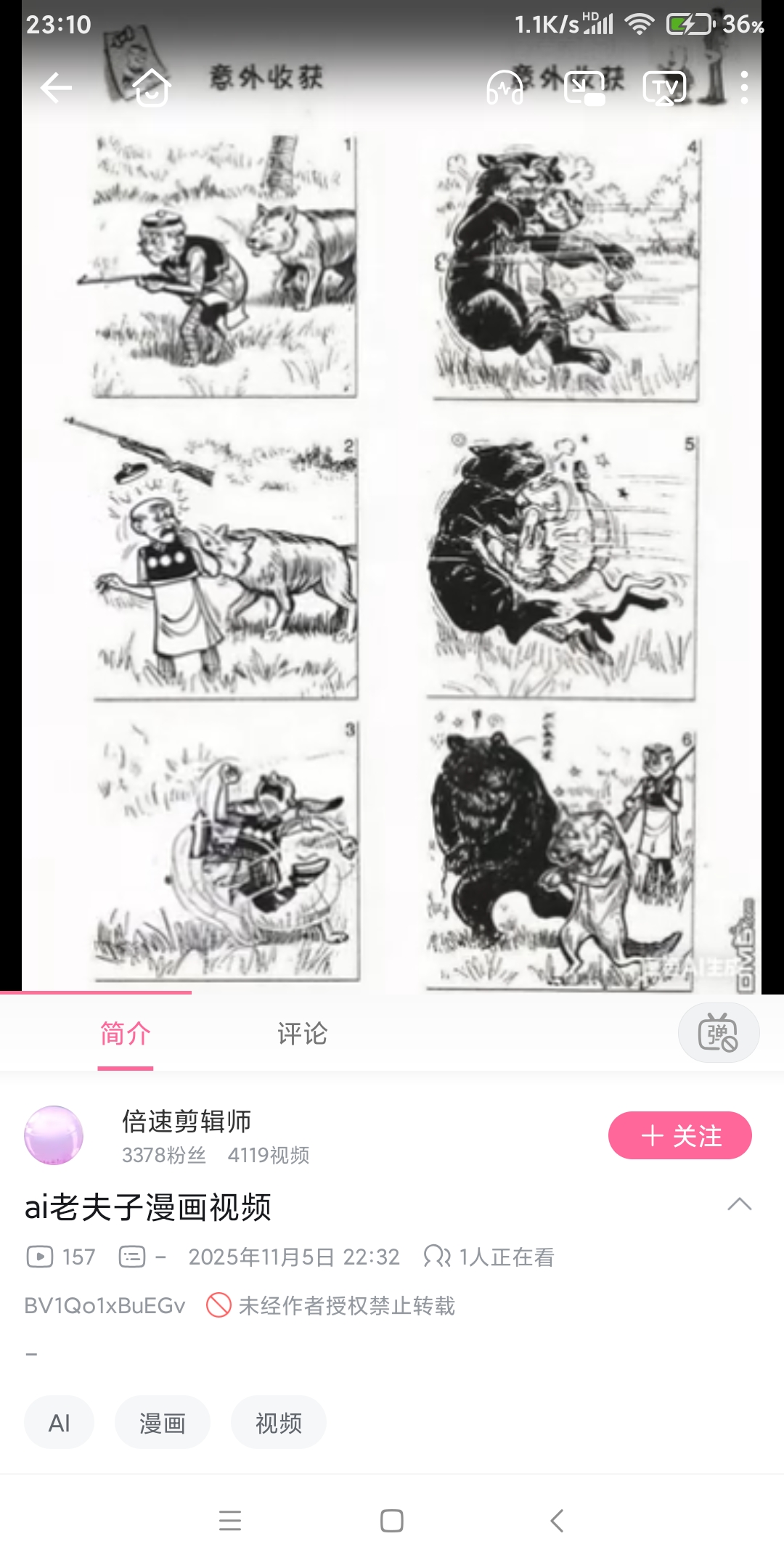Switch to audio-only listening mode

(x=505, y=88)
